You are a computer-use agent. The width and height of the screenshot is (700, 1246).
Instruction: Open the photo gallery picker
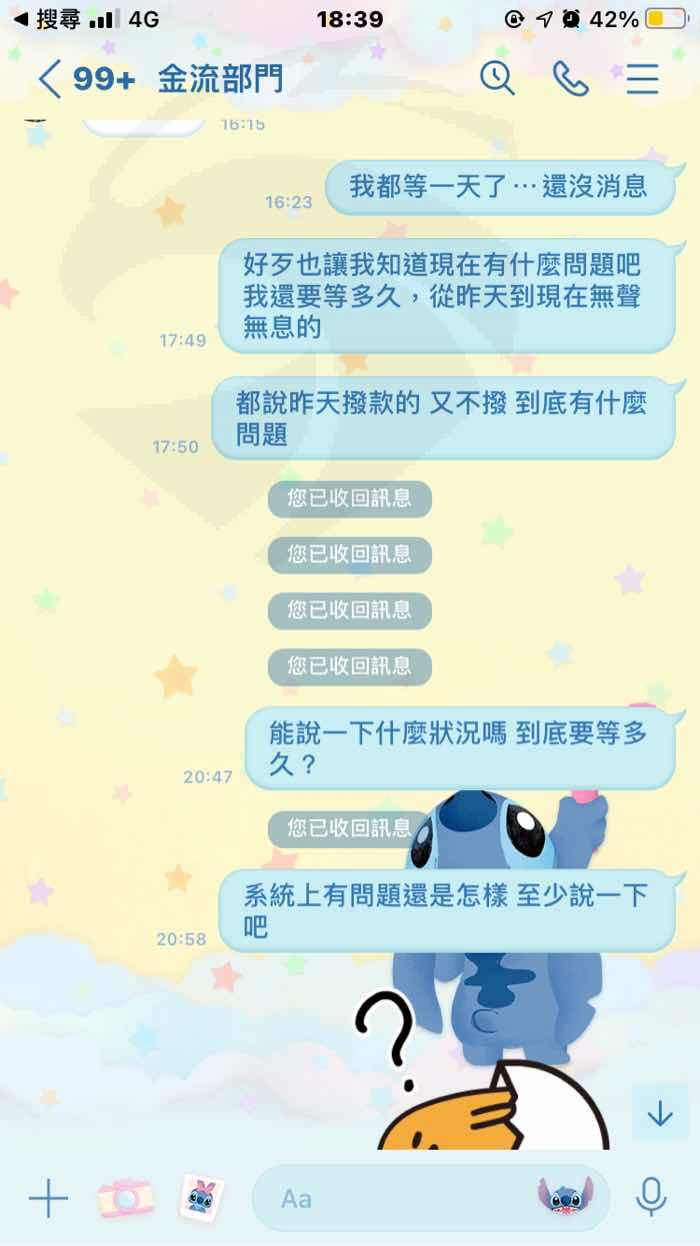coord(202,1197)
